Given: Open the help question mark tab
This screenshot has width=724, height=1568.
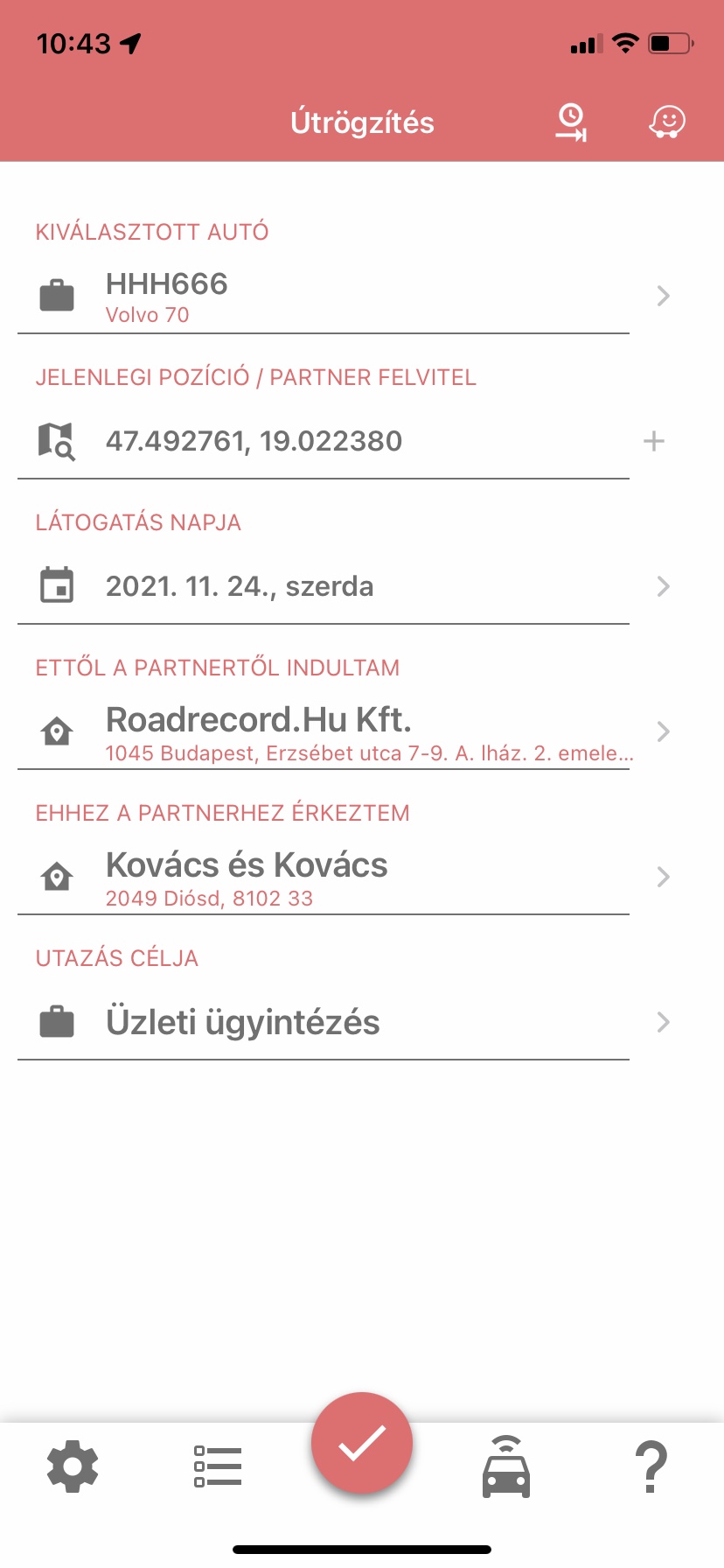Looking at the screenshot, I should point(651,1467).
